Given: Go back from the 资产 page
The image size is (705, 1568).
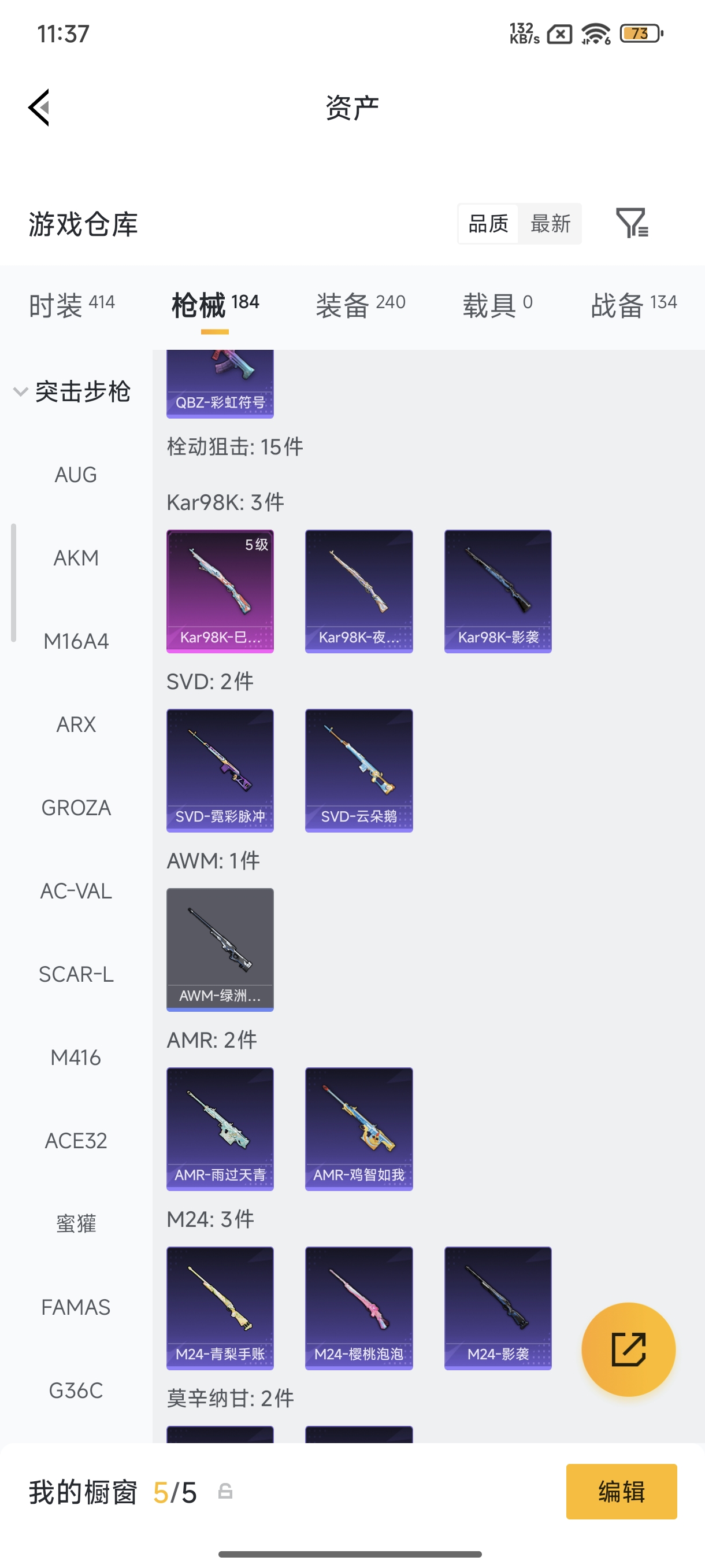Looking at the screenshot, I should tap(39, 108).
